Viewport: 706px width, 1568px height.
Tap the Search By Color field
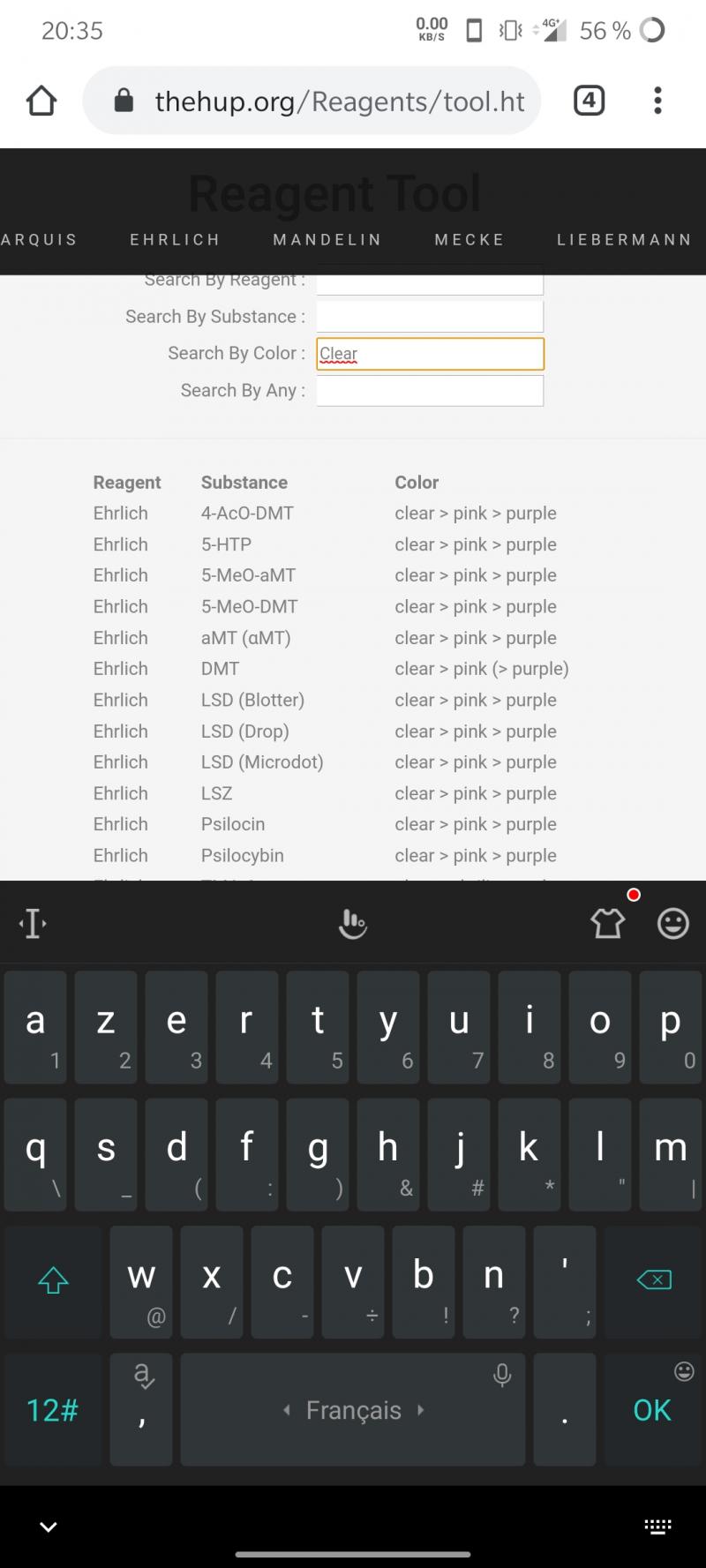click(430, 354)
